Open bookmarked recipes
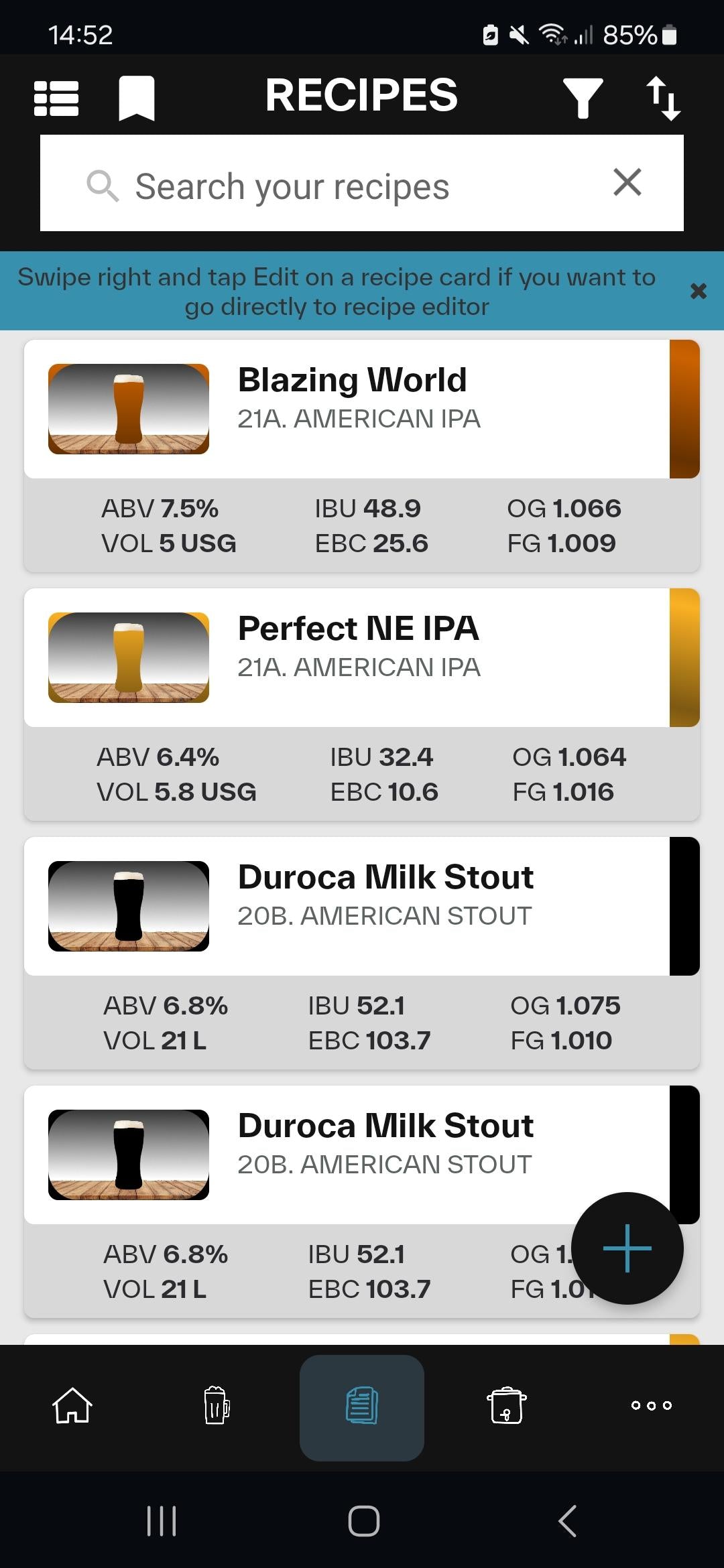 (137, 99)
